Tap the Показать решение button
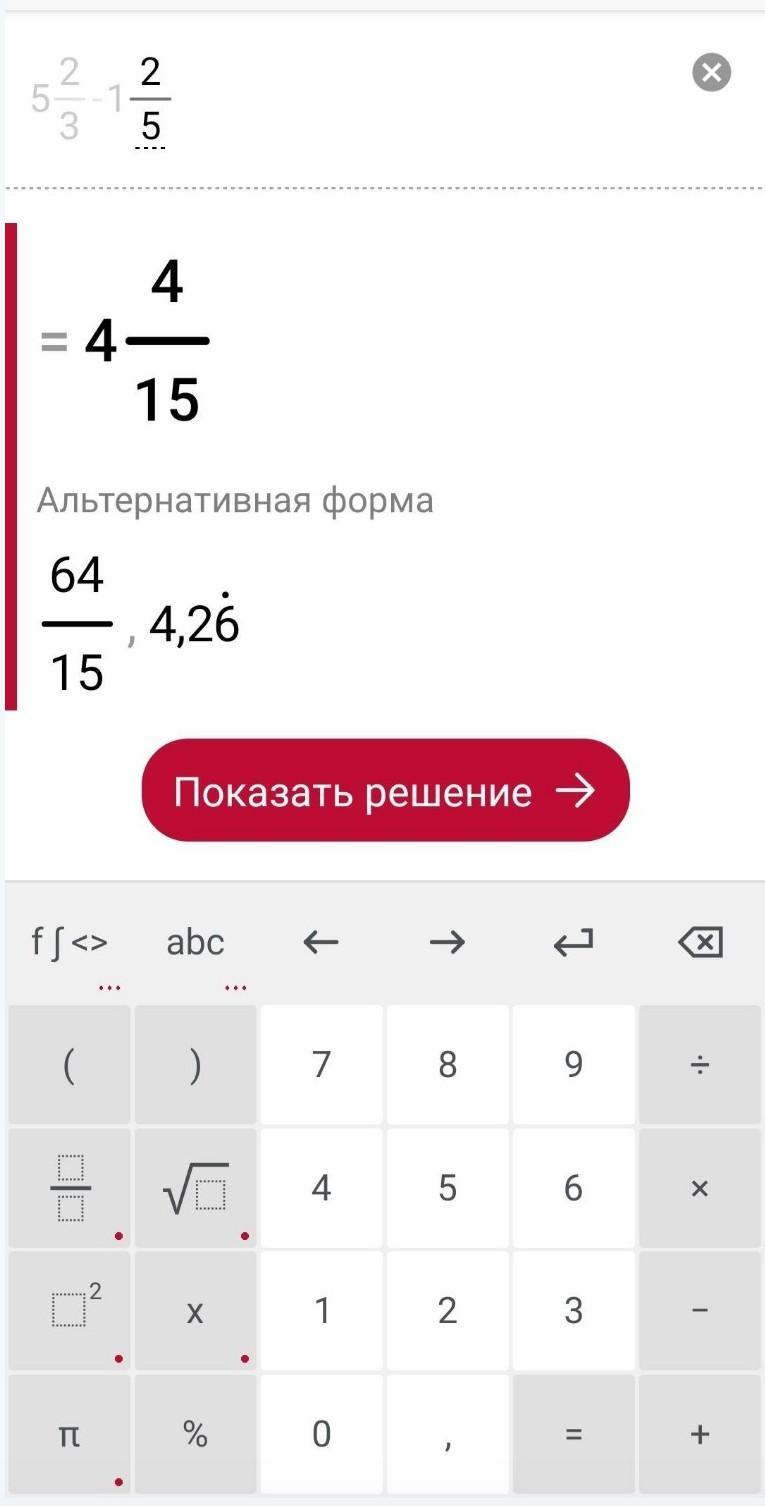This screenshot has width=765, height=1506. (x=385, y=790)
